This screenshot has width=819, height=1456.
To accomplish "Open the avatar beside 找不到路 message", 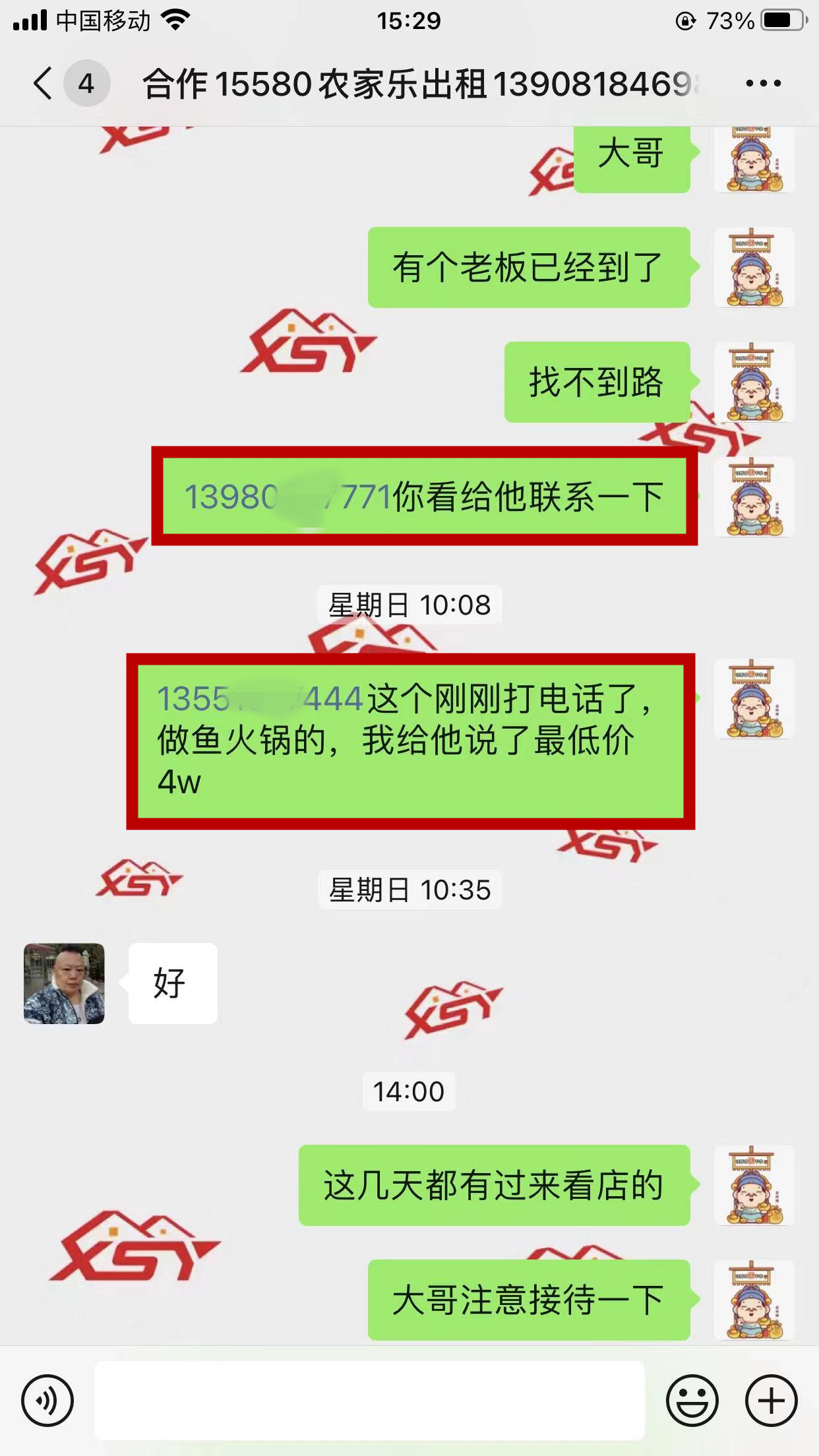I will point(754,382).
